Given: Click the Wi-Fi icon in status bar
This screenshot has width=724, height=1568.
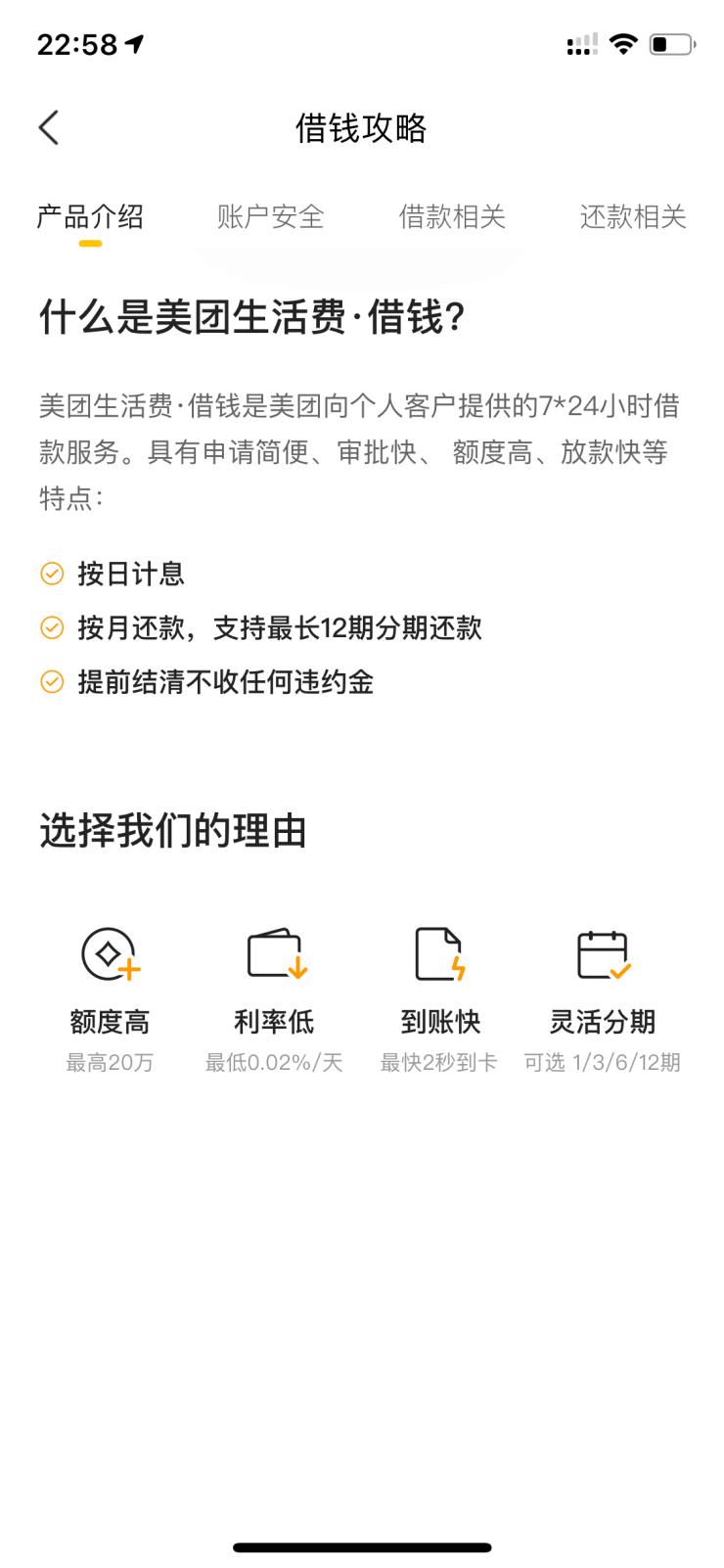Looking at the screenshot, I should pyautogui.click(x=623, y=43).
